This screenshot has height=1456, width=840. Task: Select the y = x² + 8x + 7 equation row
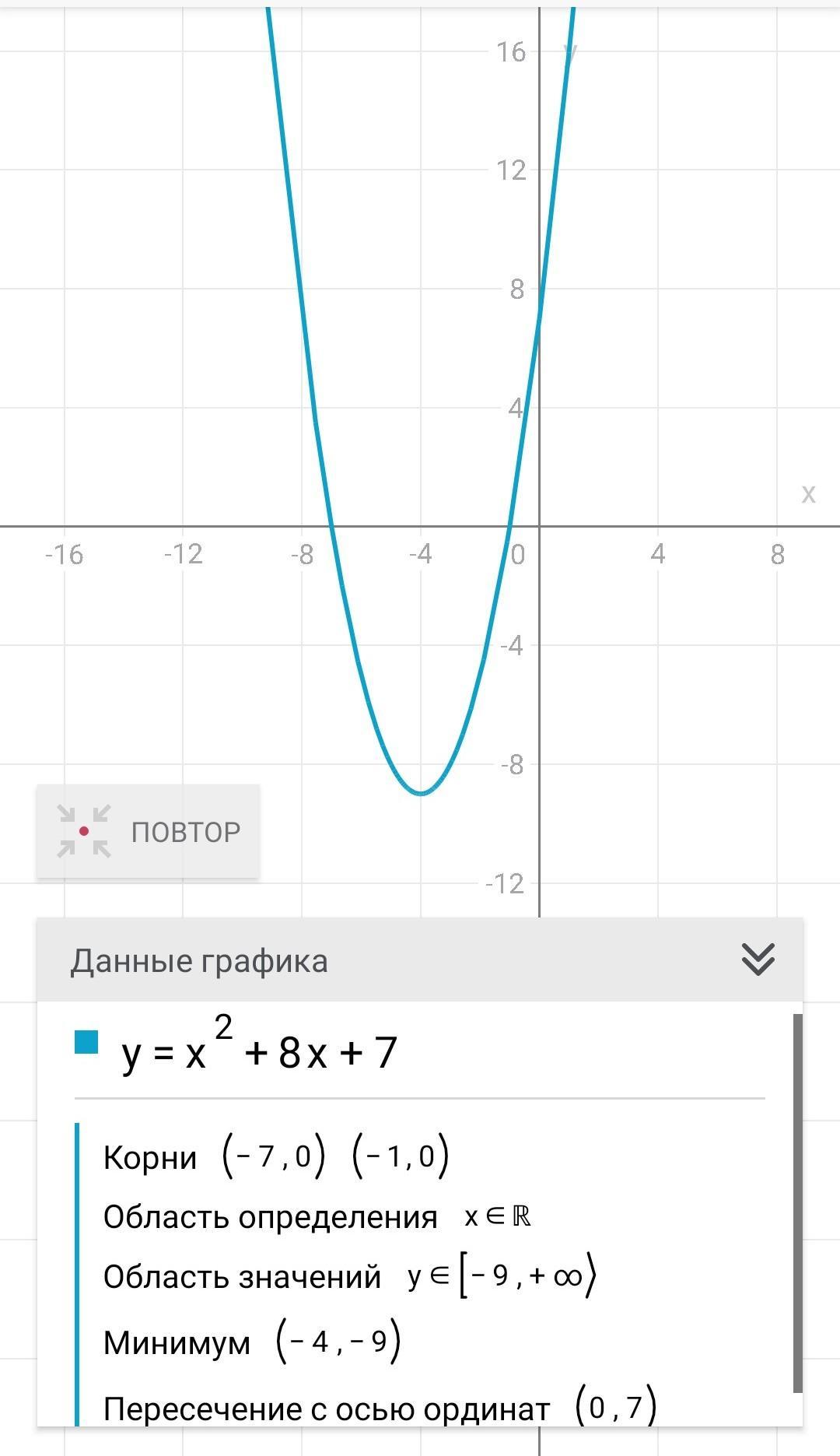click(x=420, y=1050)
